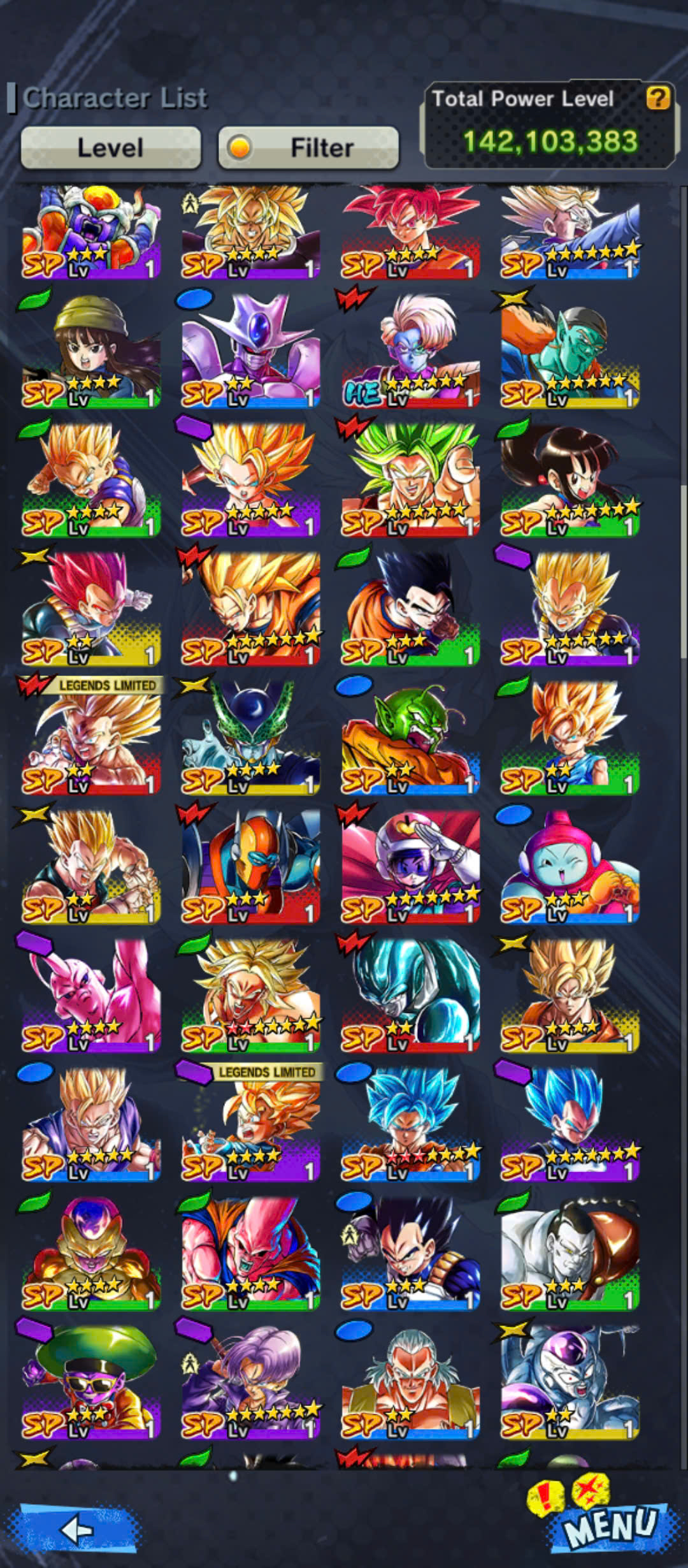Open the red-haired Super Saiyan God Goku card

click(411, 232)
